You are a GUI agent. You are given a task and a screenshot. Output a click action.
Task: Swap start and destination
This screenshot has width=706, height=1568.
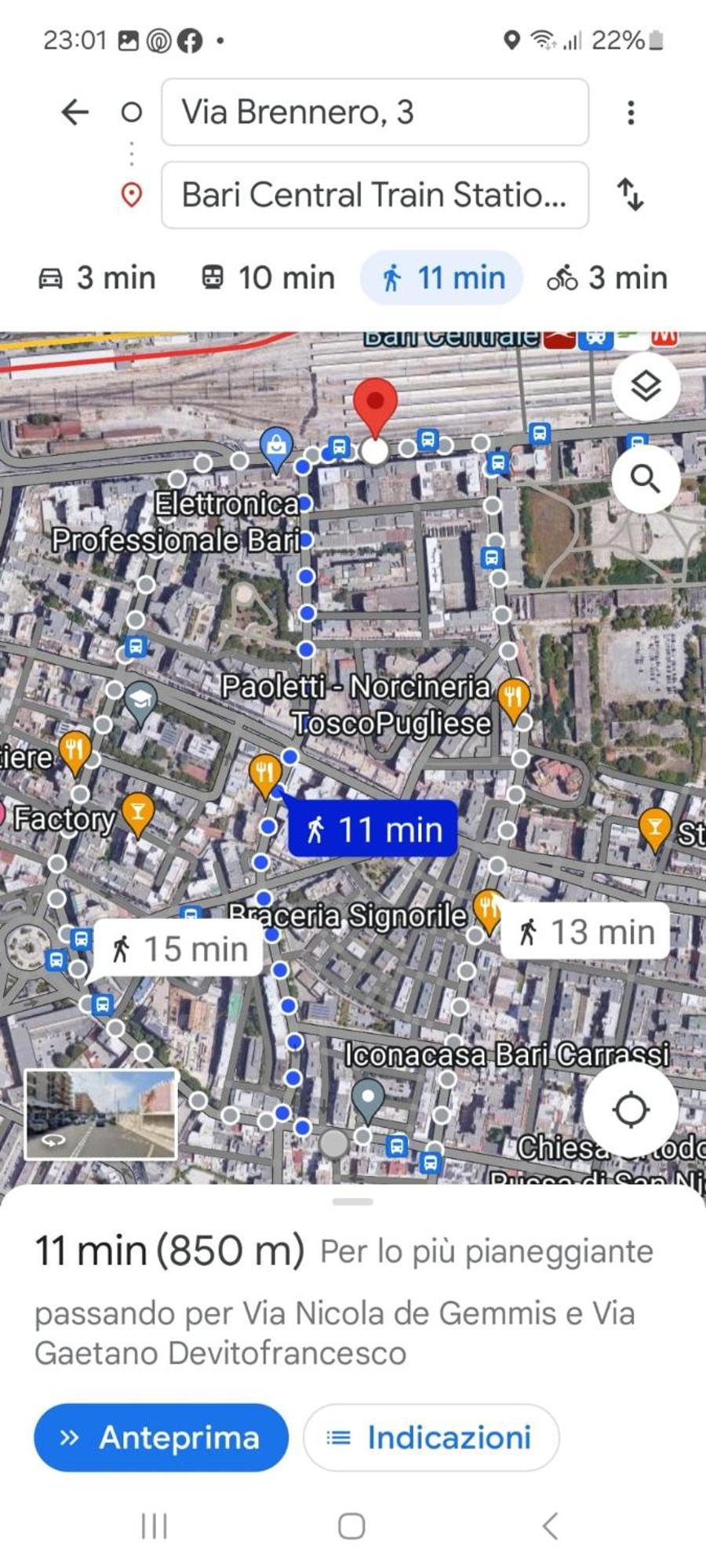tap(631, 194)
